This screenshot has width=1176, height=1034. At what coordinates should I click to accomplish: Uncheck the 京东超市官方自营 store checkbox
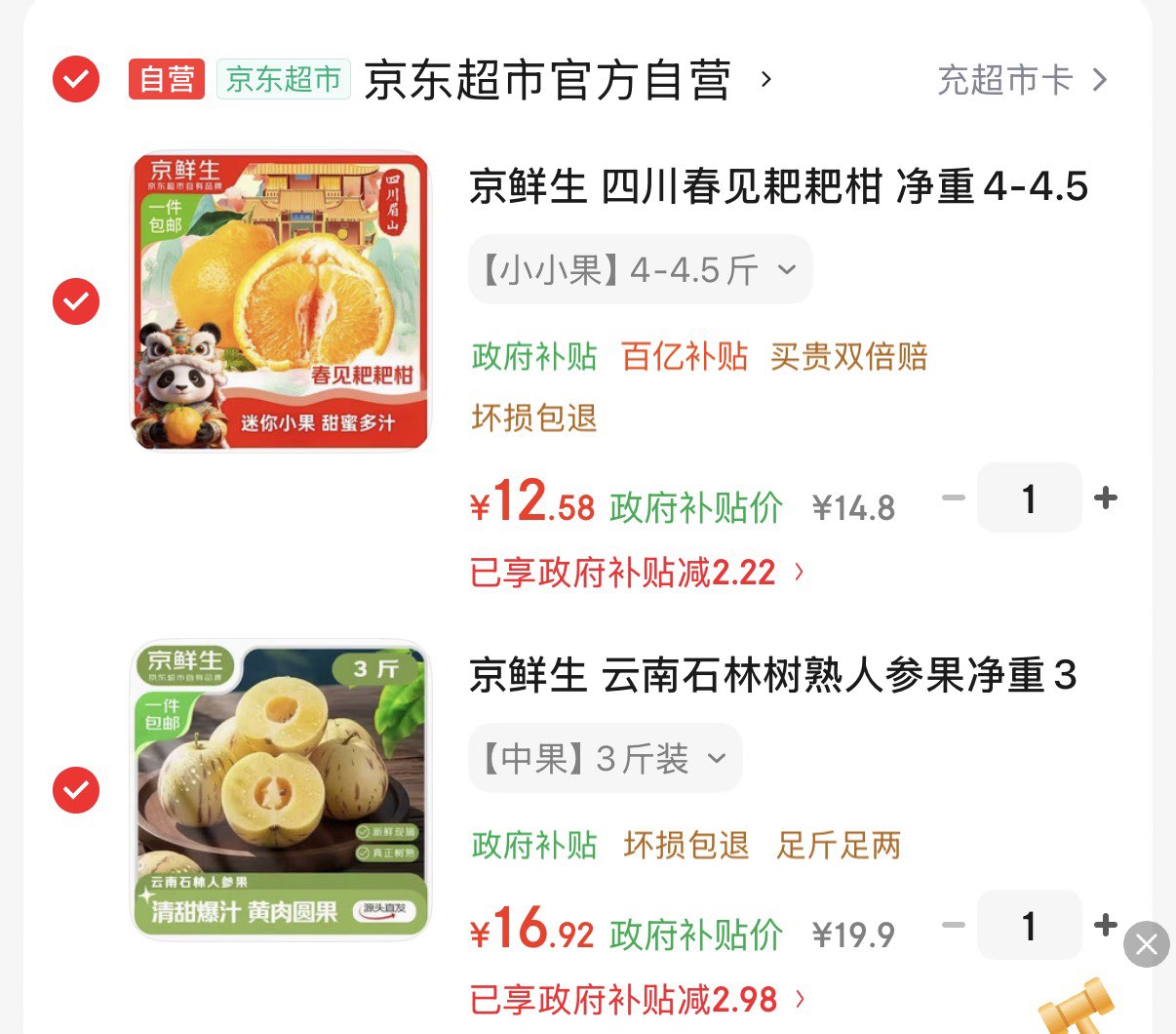tap(76, 79)
